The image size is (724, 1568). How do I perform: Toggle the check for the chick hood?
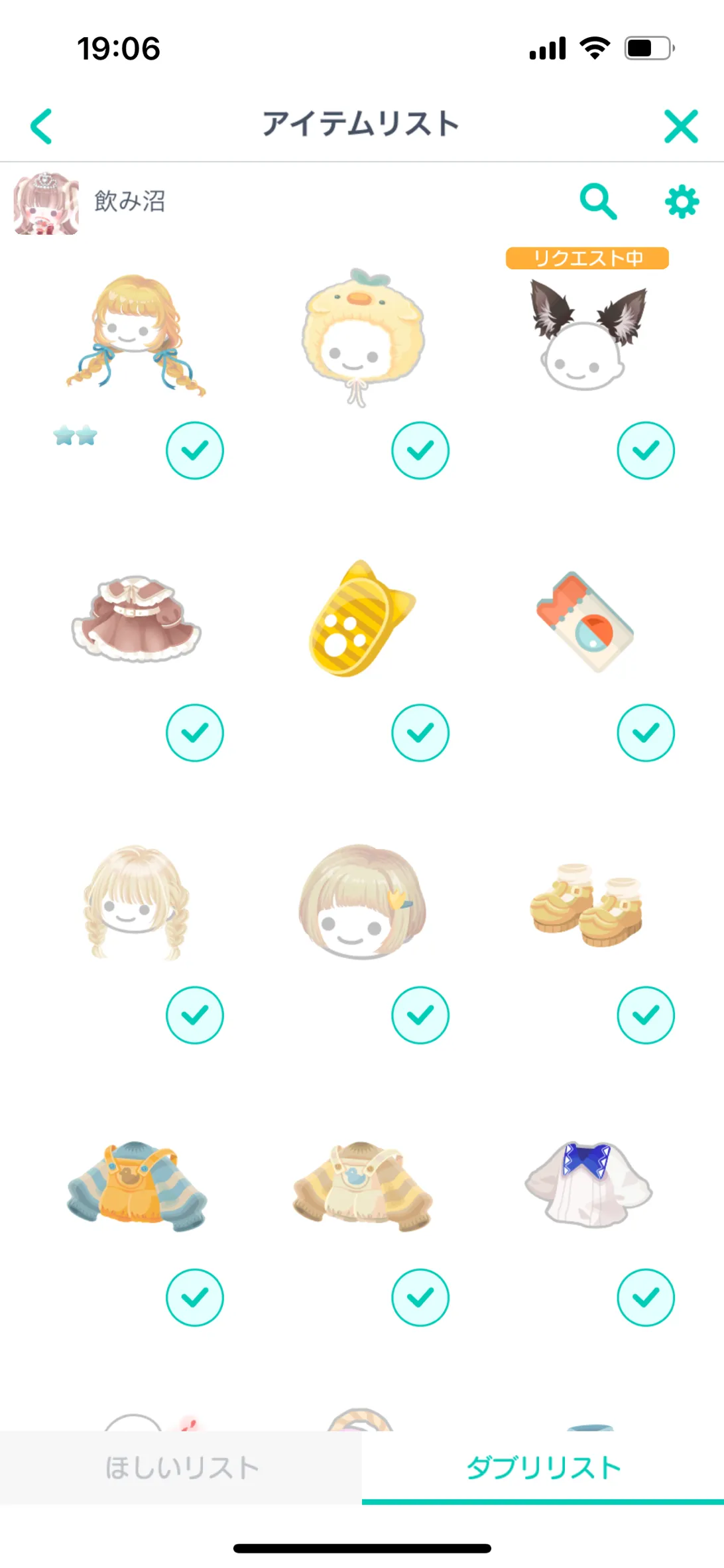(420, 450)
